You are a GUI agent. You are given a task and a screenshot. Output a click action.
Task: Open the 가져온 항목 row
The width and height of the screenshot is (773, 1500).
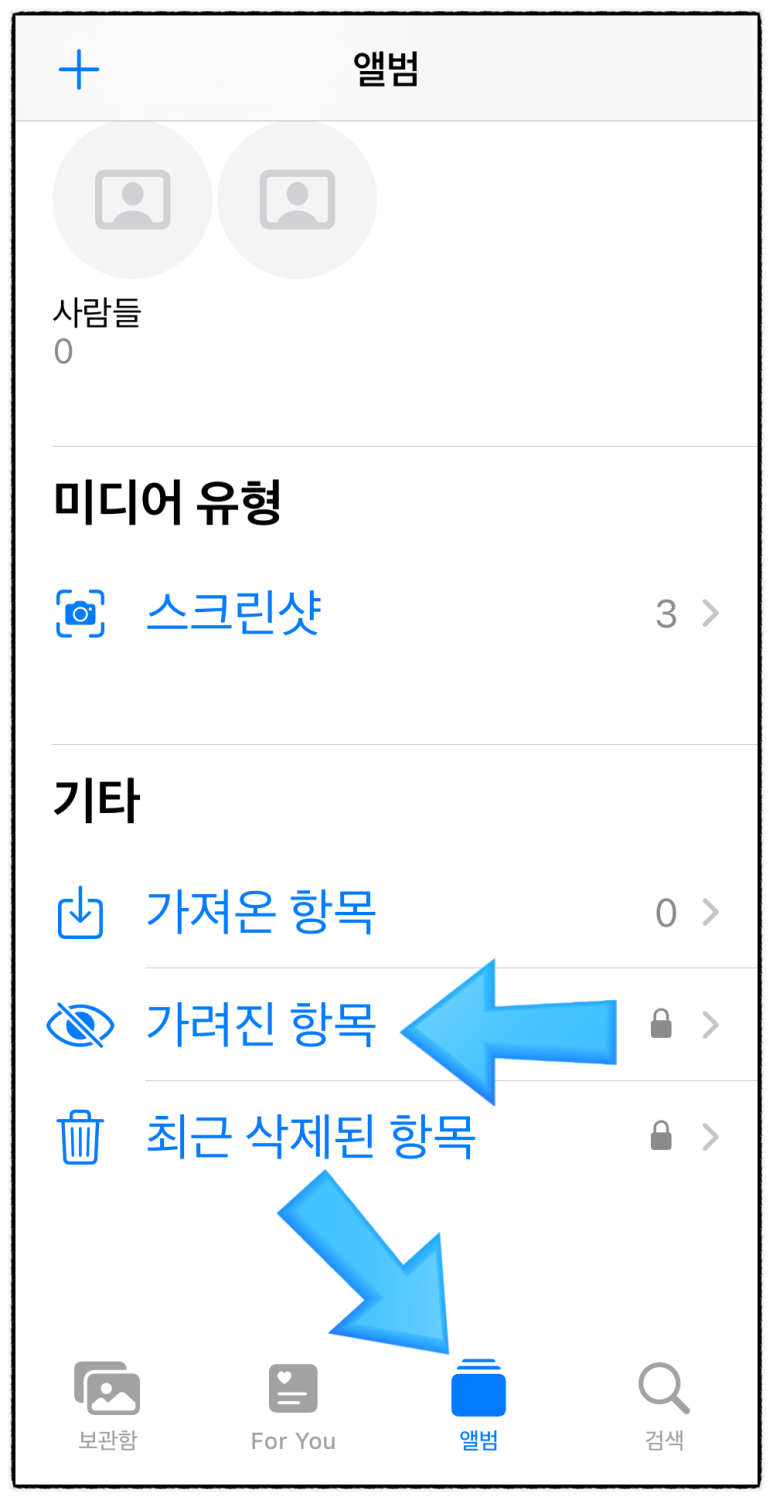(x=387, y=912)
